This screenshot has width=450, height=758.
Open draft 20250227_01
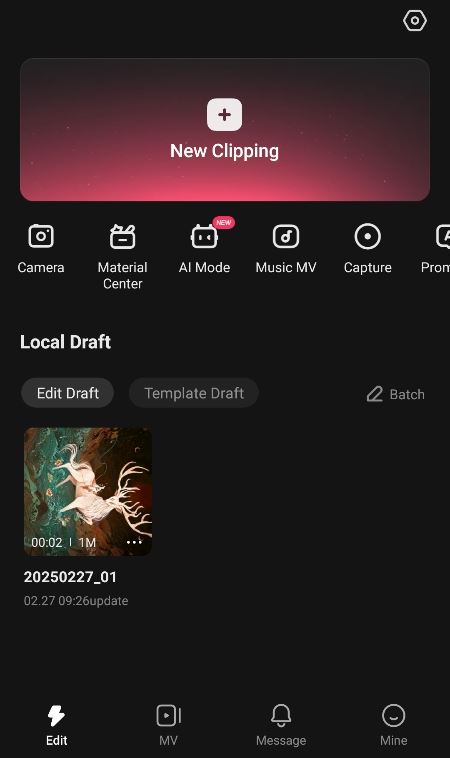88,492
